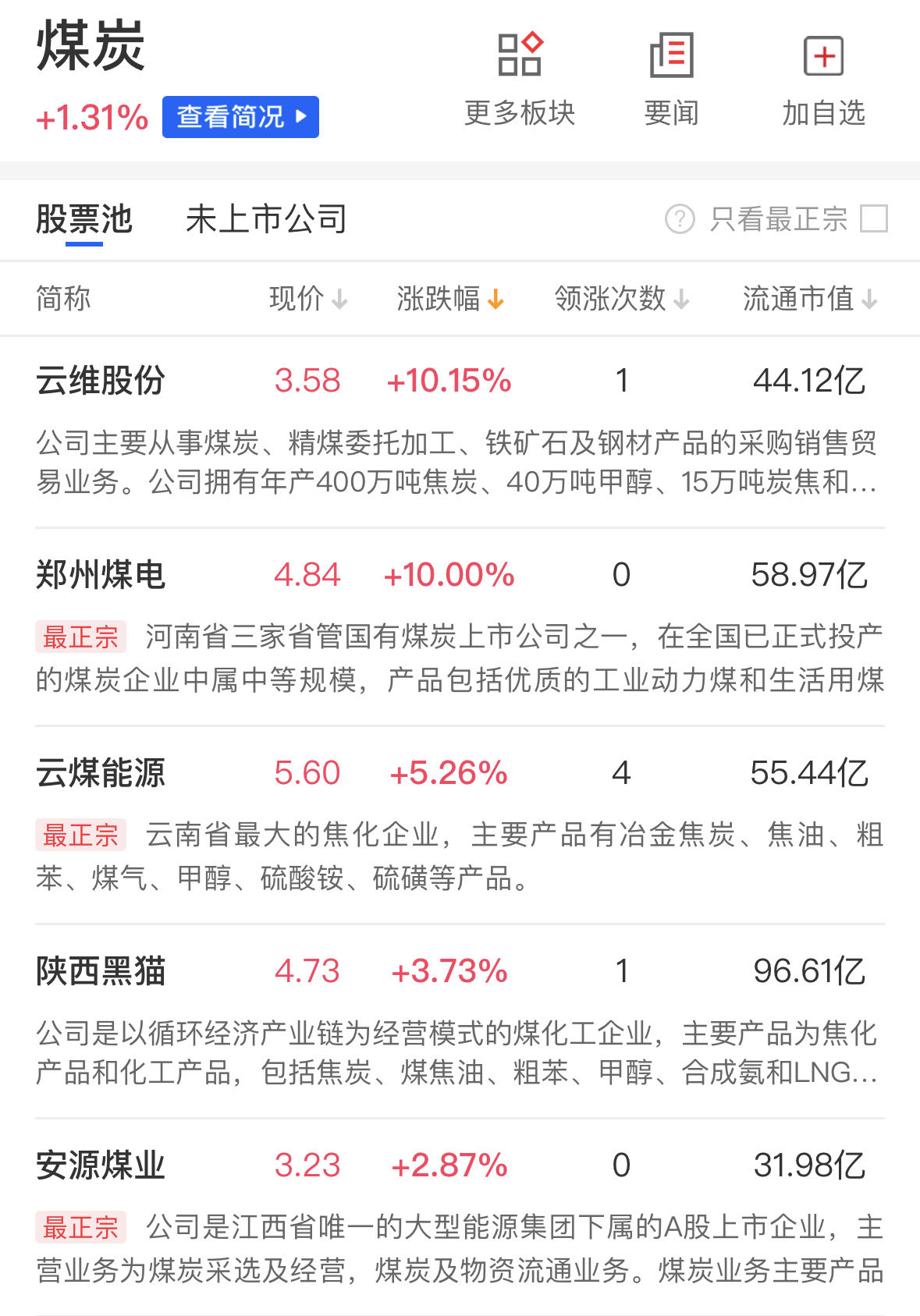Sort by 领涨次数 column
Image resolution: width=920 pixels, height=1316 pixels.
coord(621,299)
